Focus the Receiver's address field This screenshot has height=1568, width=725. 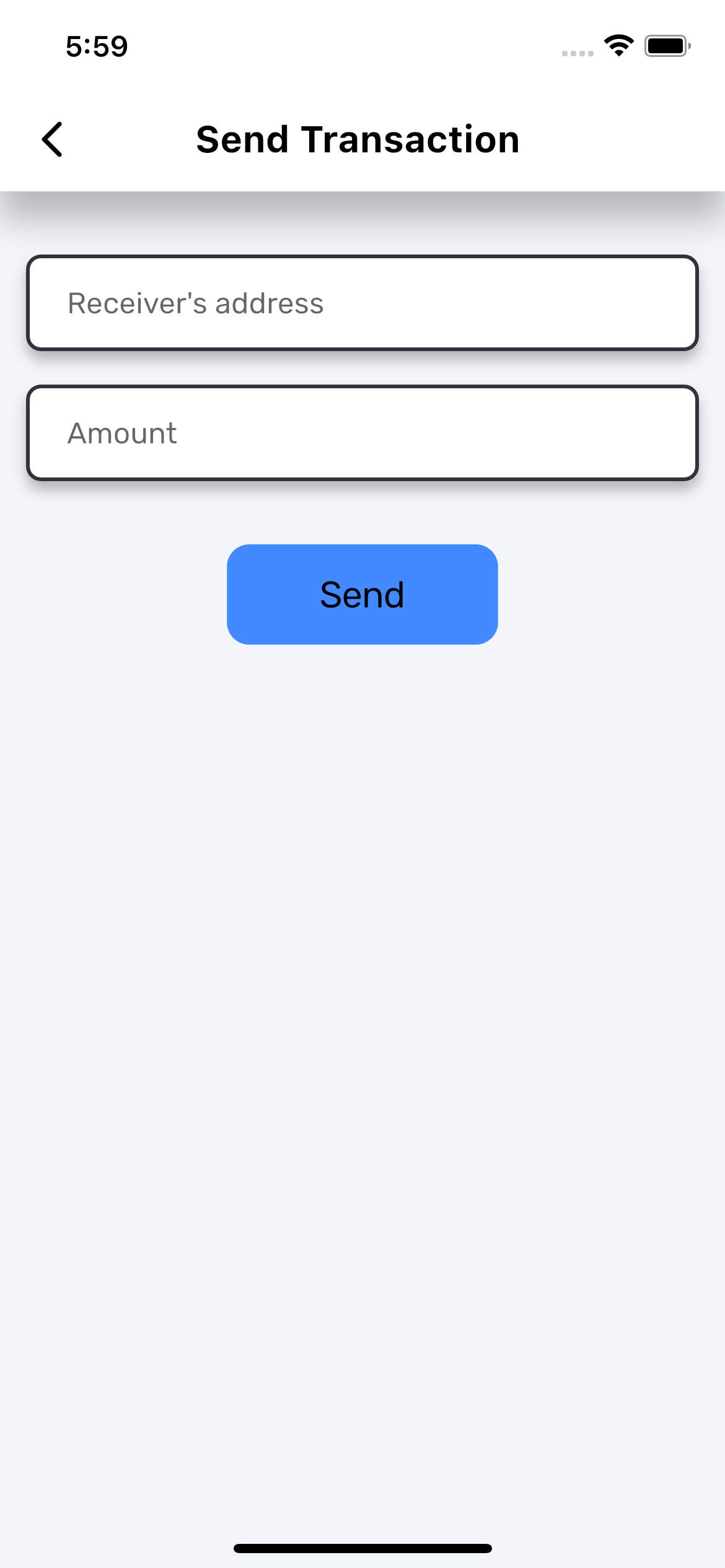click(x=362, y=303)
